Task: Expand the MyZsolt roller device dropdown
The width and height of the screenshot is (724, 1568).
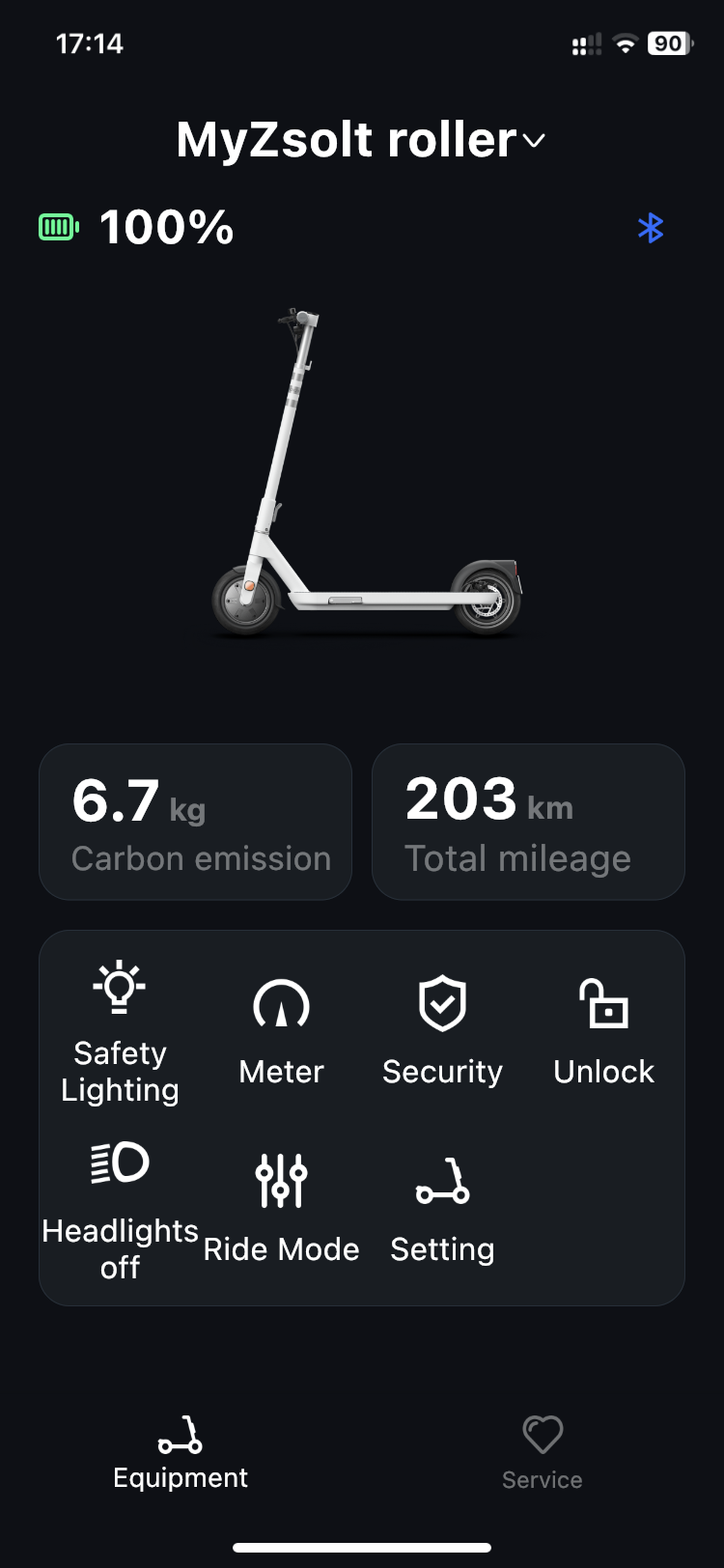Action: click(x=361, y=140)
